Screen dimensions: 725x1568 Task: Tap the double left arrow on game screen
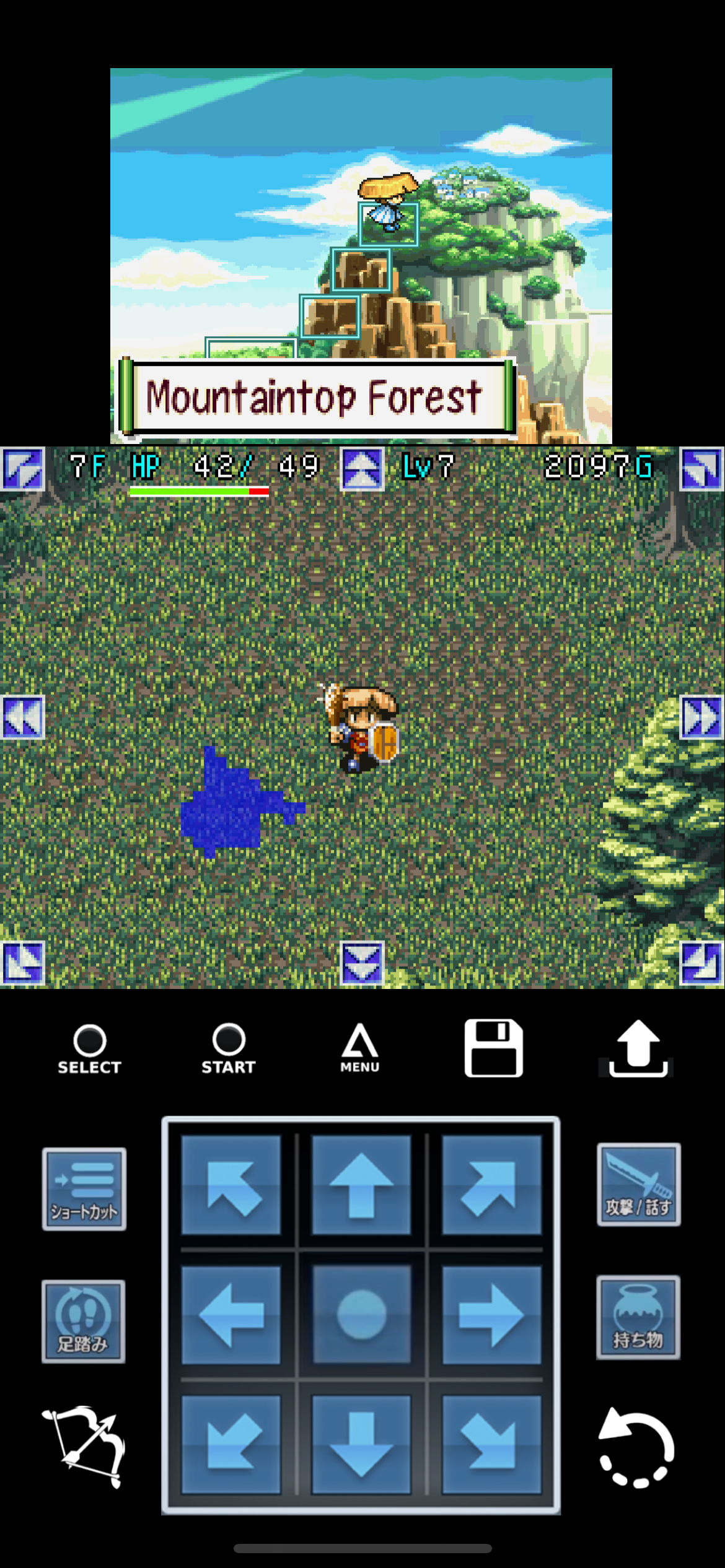point(23,717)
